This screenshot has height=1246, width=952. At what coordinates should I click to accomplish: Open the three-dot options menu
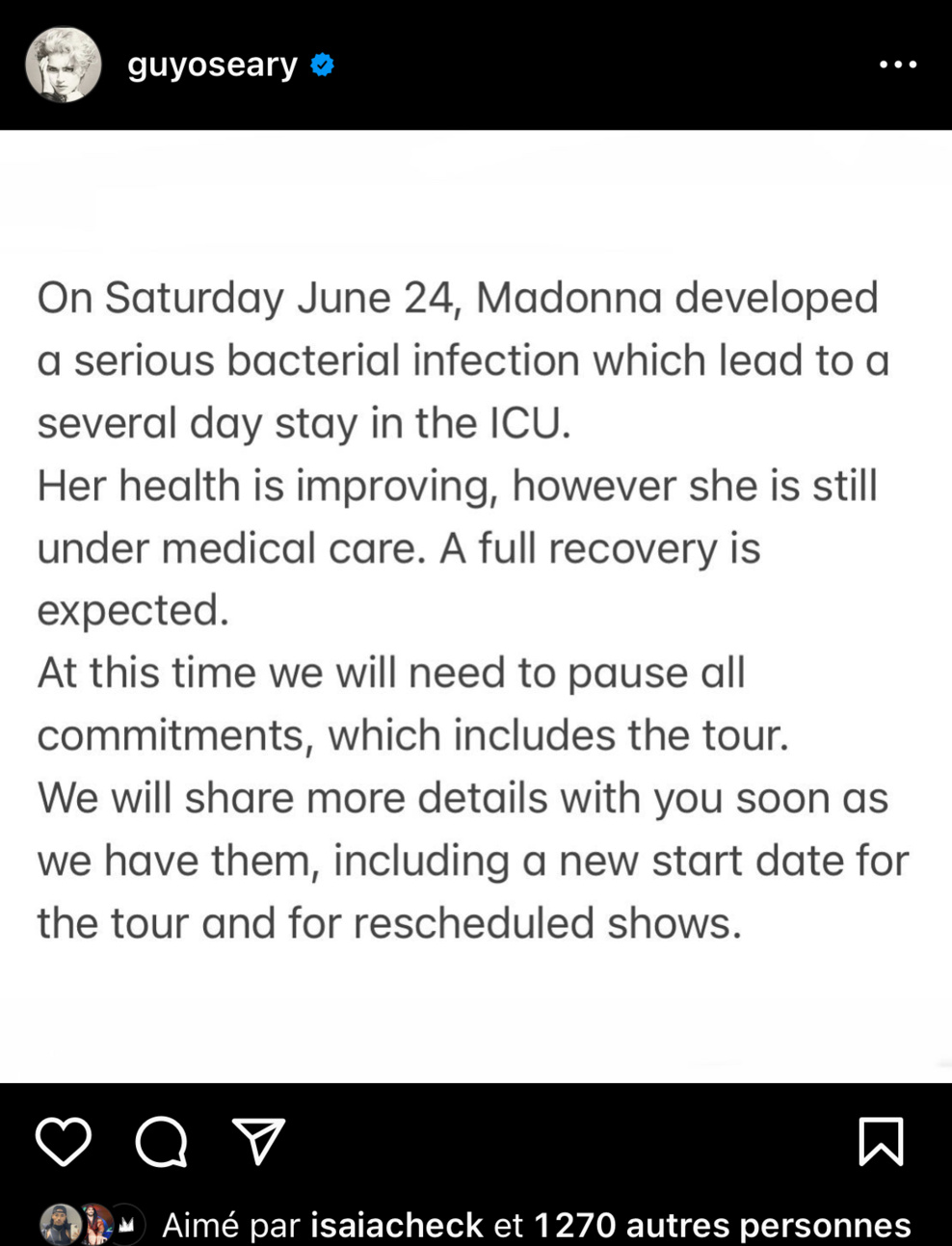897,65
